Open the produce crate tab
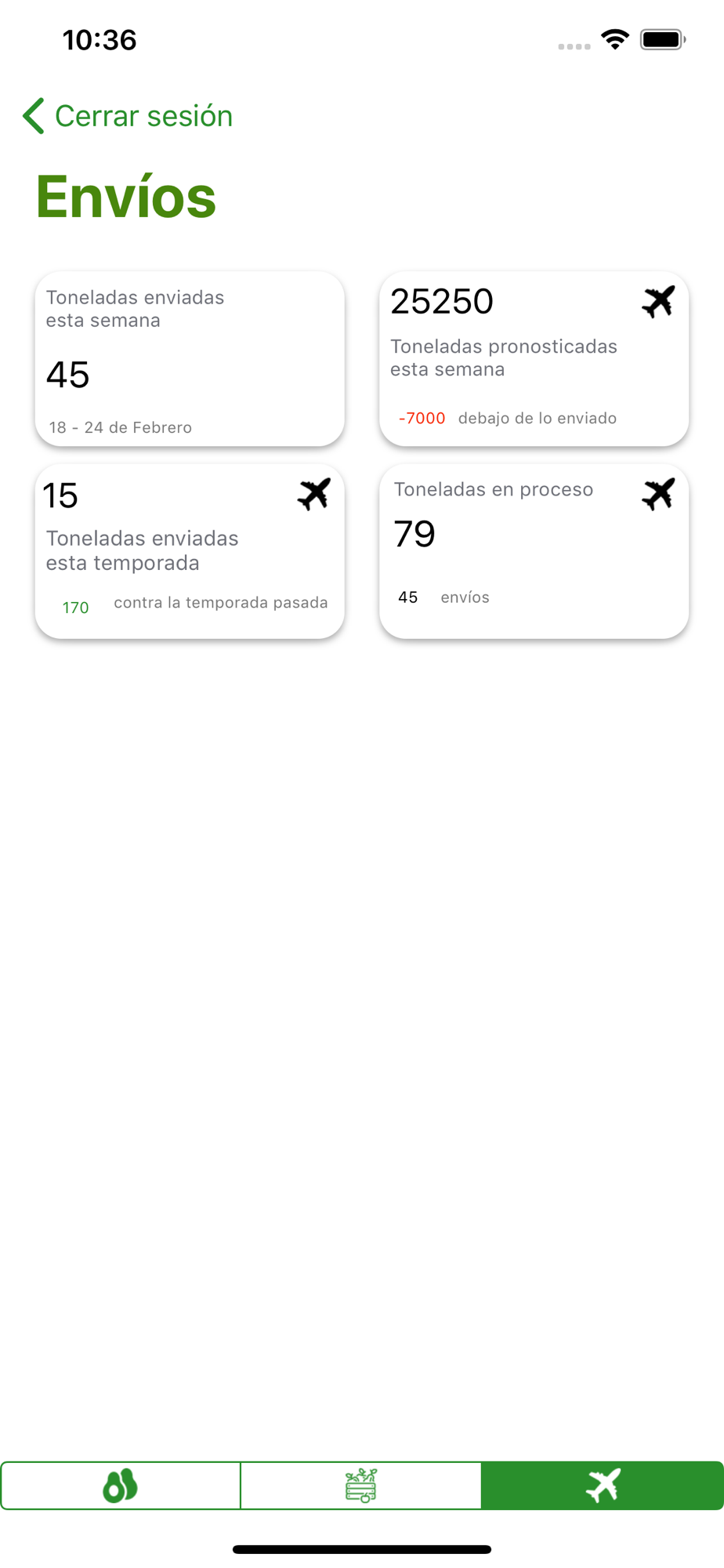This screenshot has width=724, height=1568. (361, 1485)
